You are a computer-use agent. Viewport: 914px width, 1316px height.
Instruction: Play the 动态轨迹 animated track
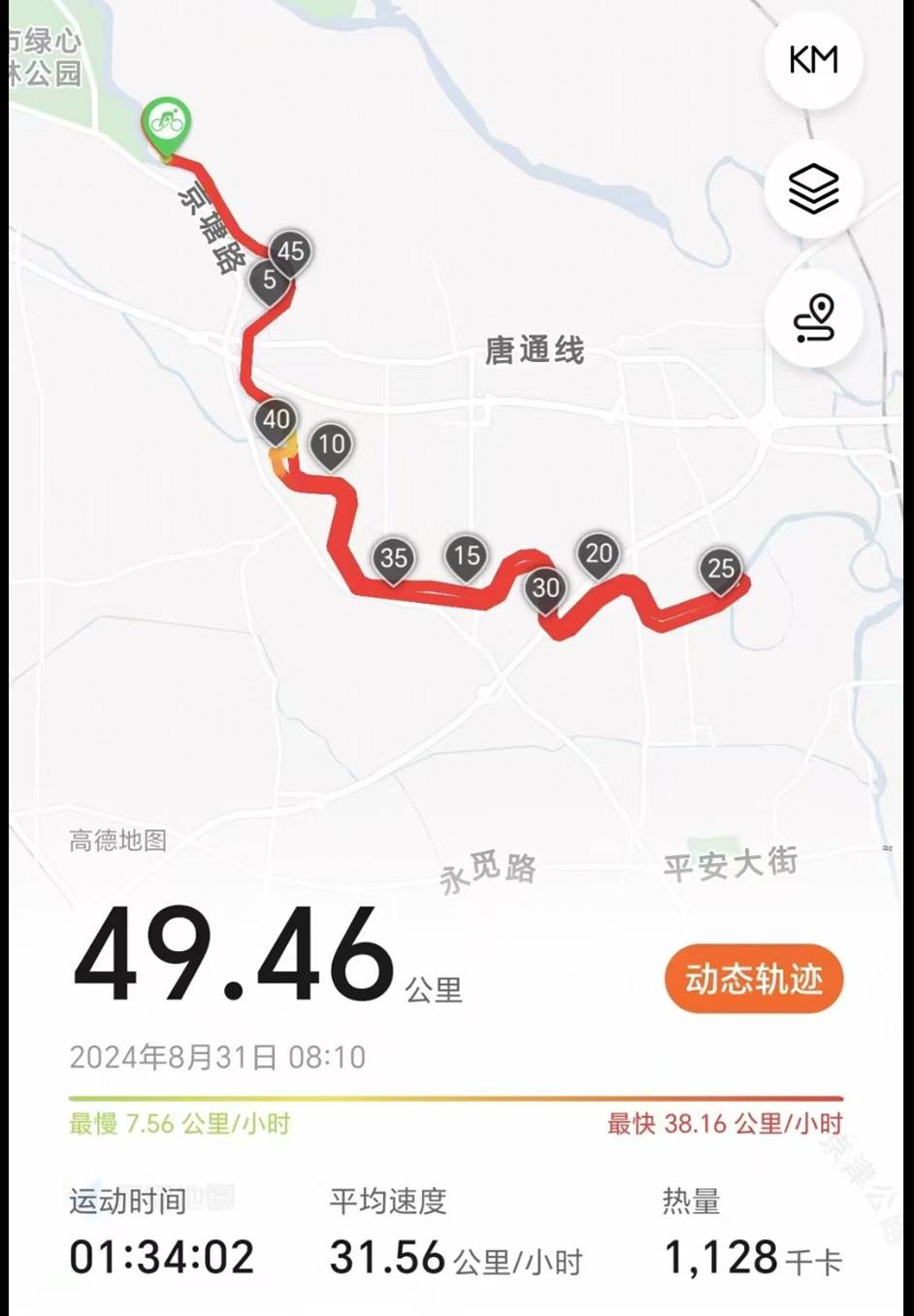tap(754, 978)
